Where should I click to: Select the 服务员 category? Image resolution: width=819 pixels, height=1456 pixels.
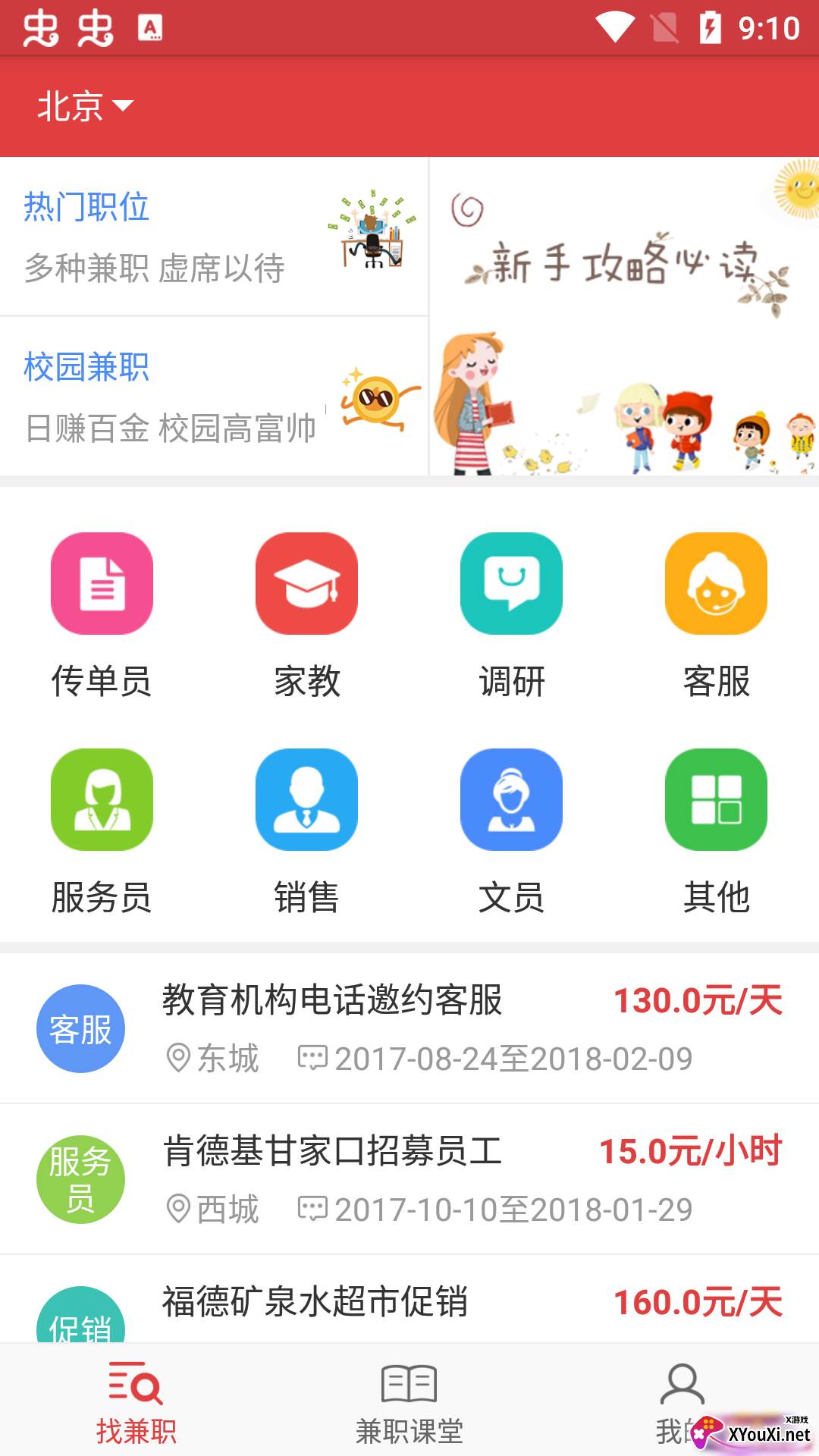tap(102, 831)
